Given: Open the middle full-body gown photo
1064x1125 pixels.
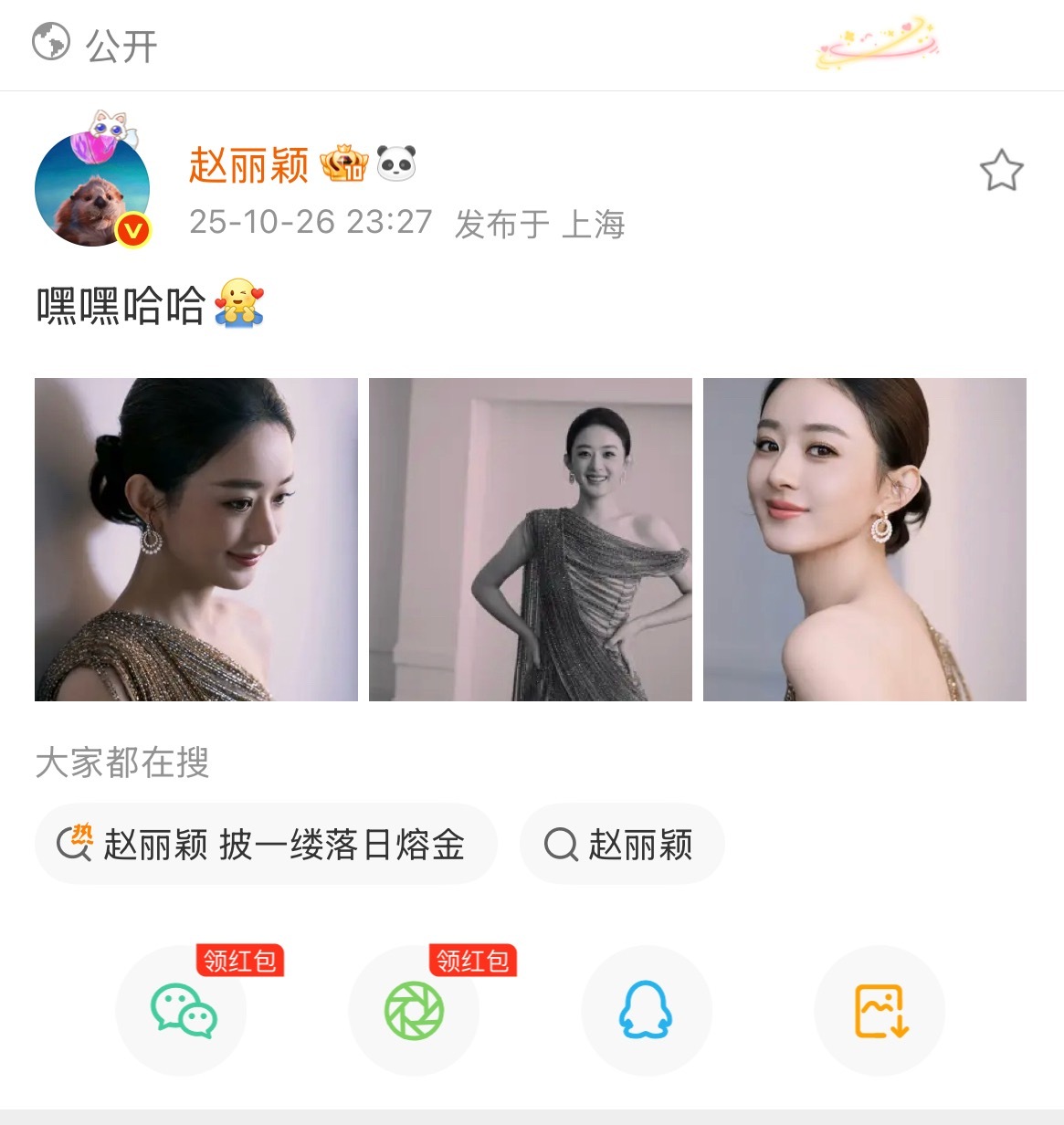Looking at the screenshot, I should click(x=532, y=539).
